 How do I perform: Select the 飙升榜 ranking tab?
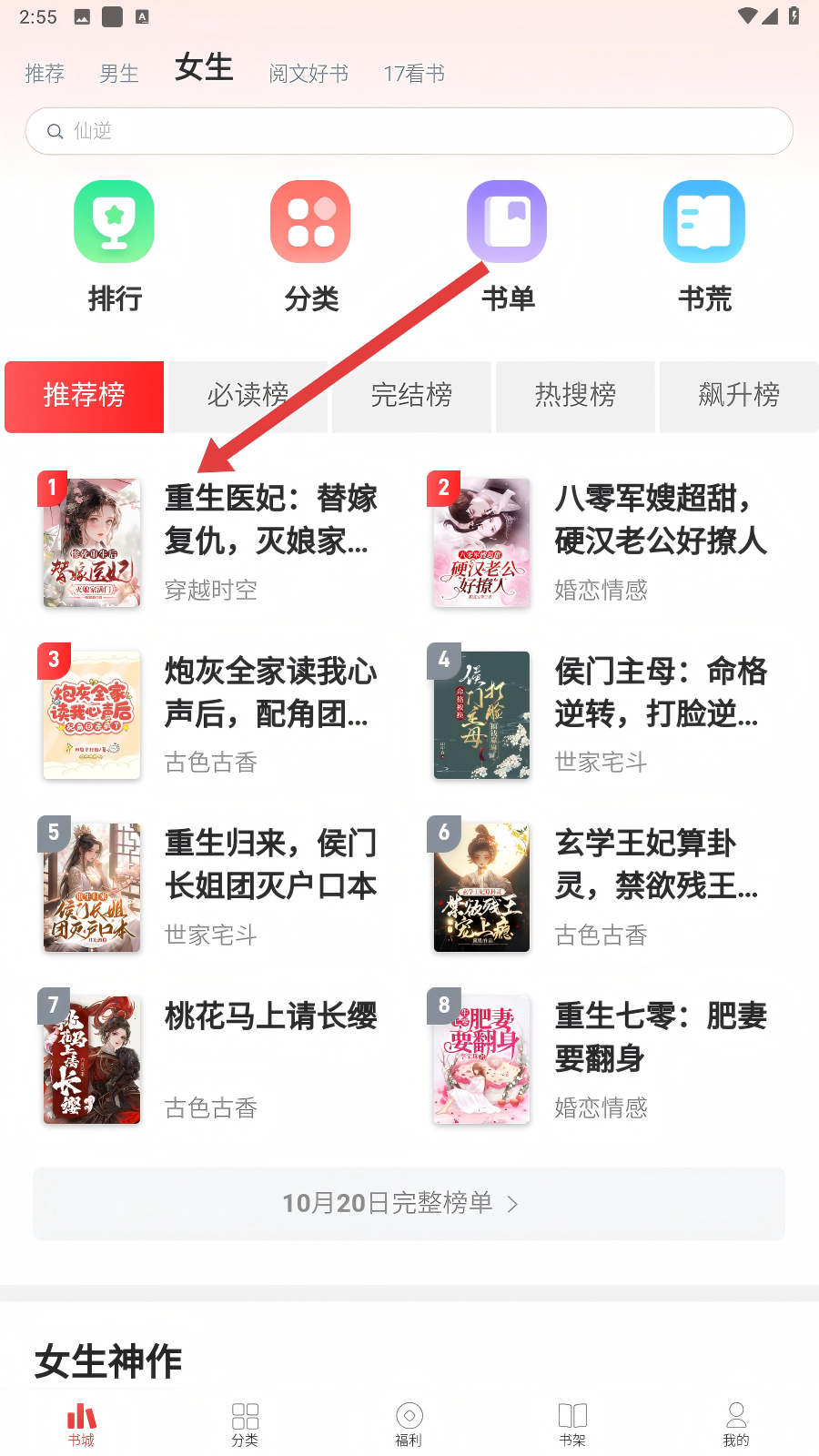[739, 396]
